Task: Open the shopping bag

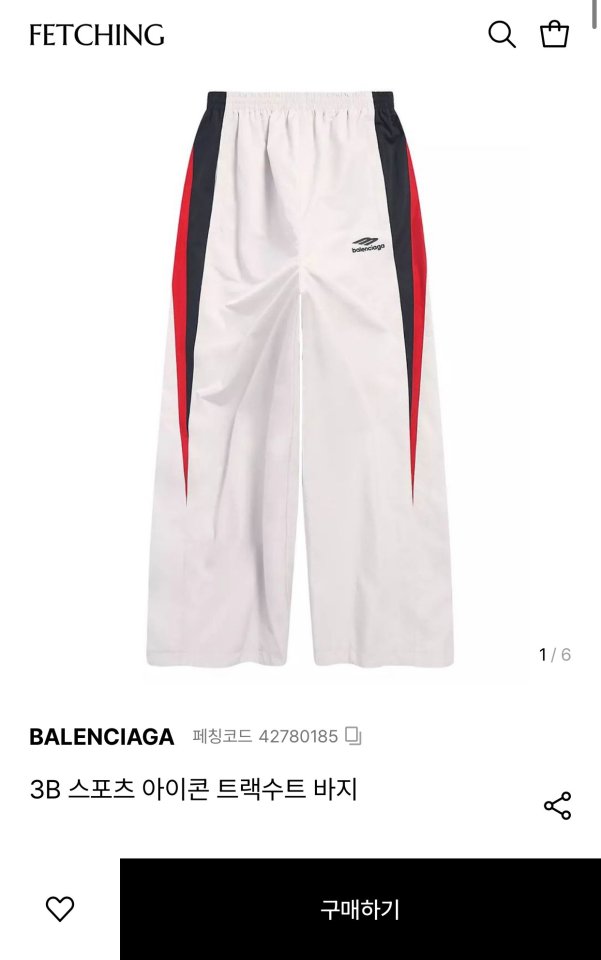Action: coord(554,35)
